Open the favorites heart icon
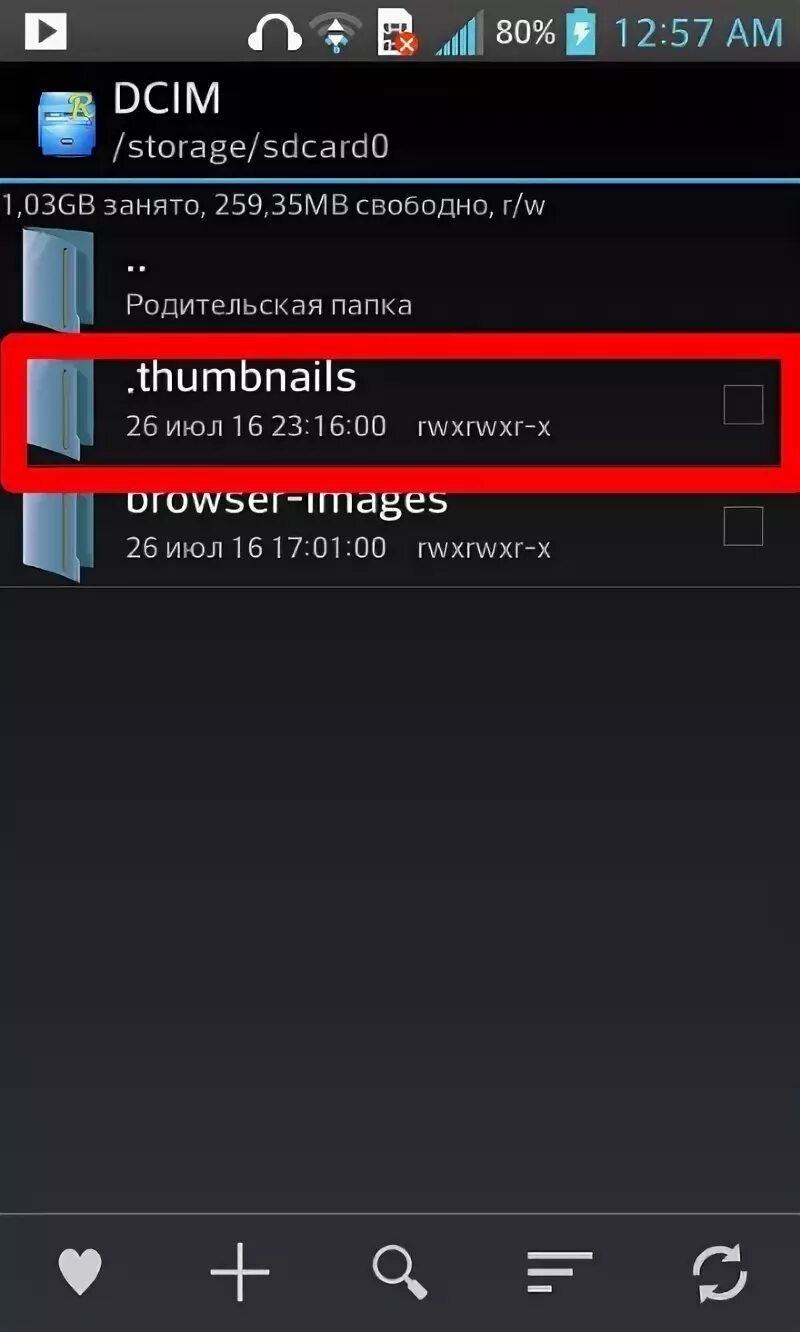The image size is (800, 1332). point(80,1273)
